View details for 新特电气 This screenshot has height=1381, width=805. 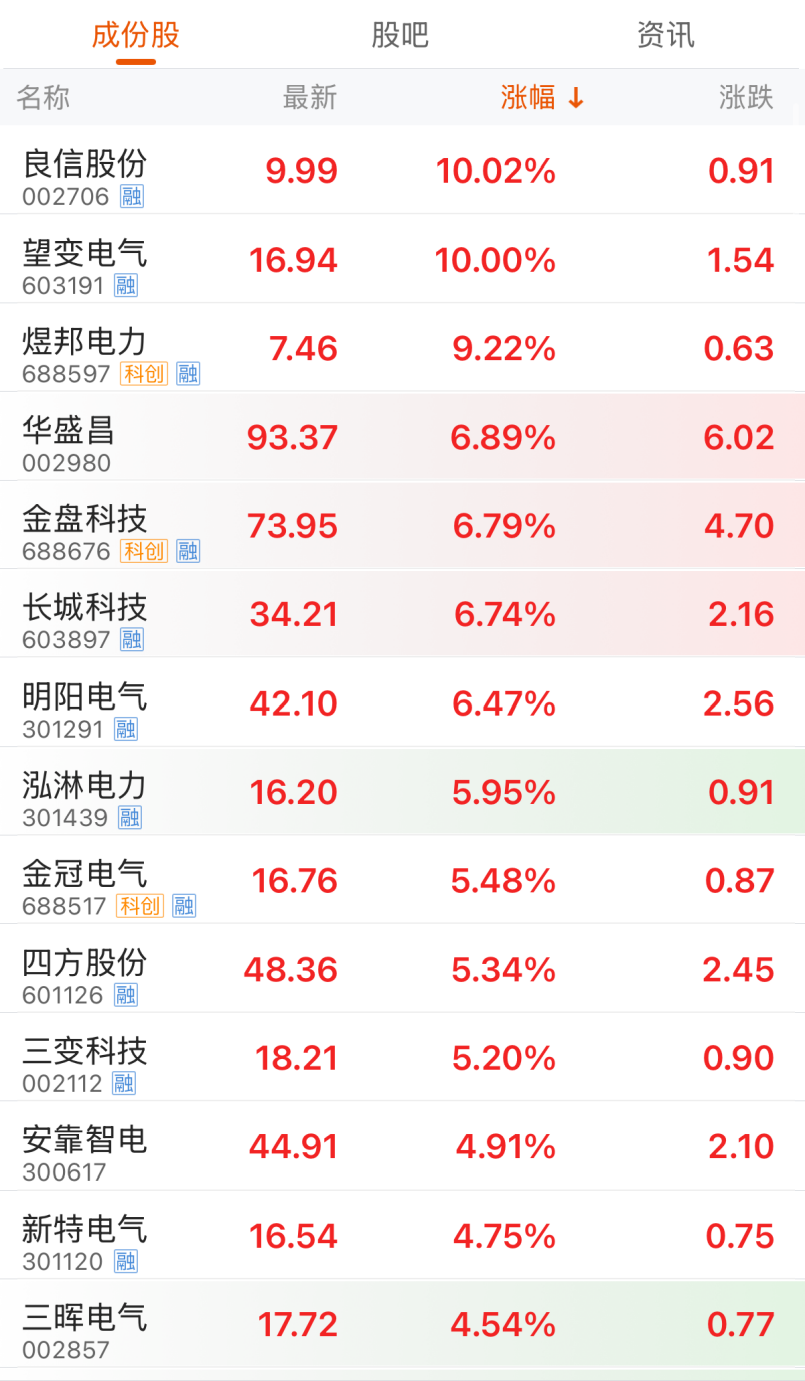402,1234
